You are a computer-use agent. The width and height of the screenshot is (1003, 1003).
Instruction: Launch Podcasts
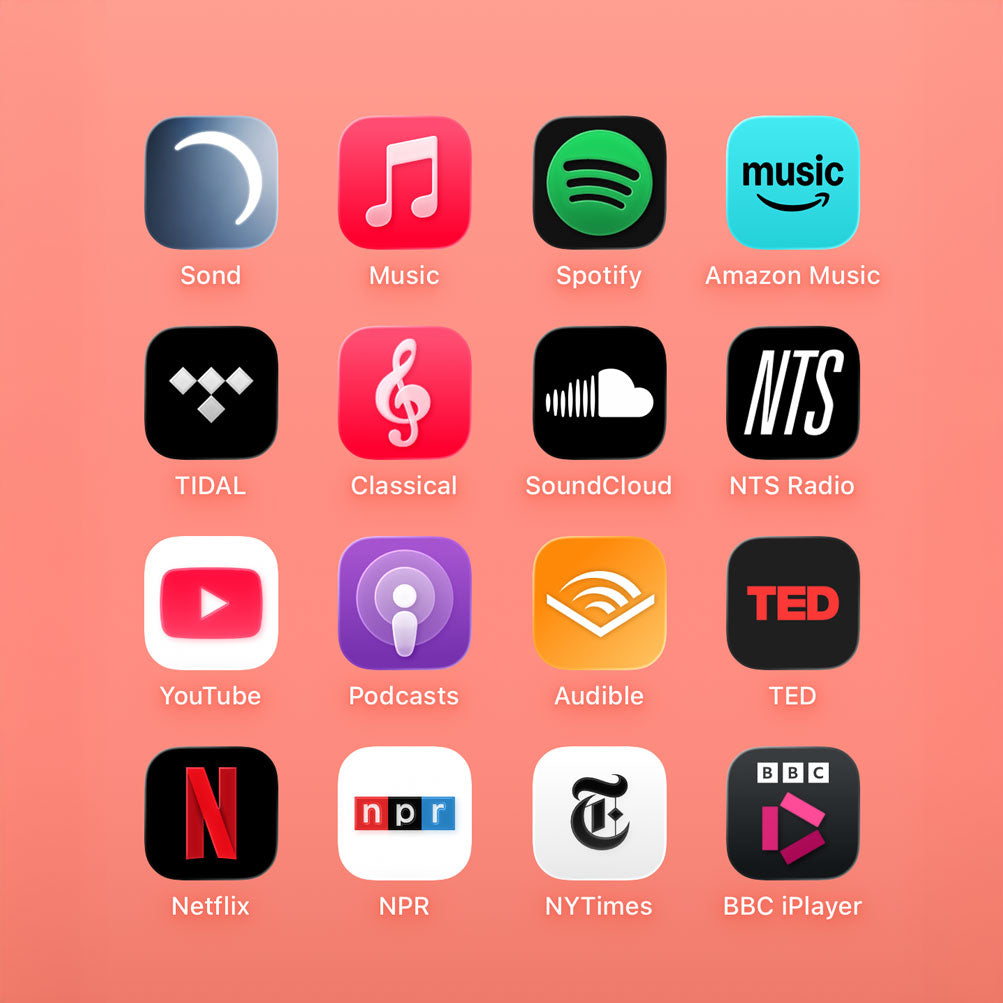404,602
